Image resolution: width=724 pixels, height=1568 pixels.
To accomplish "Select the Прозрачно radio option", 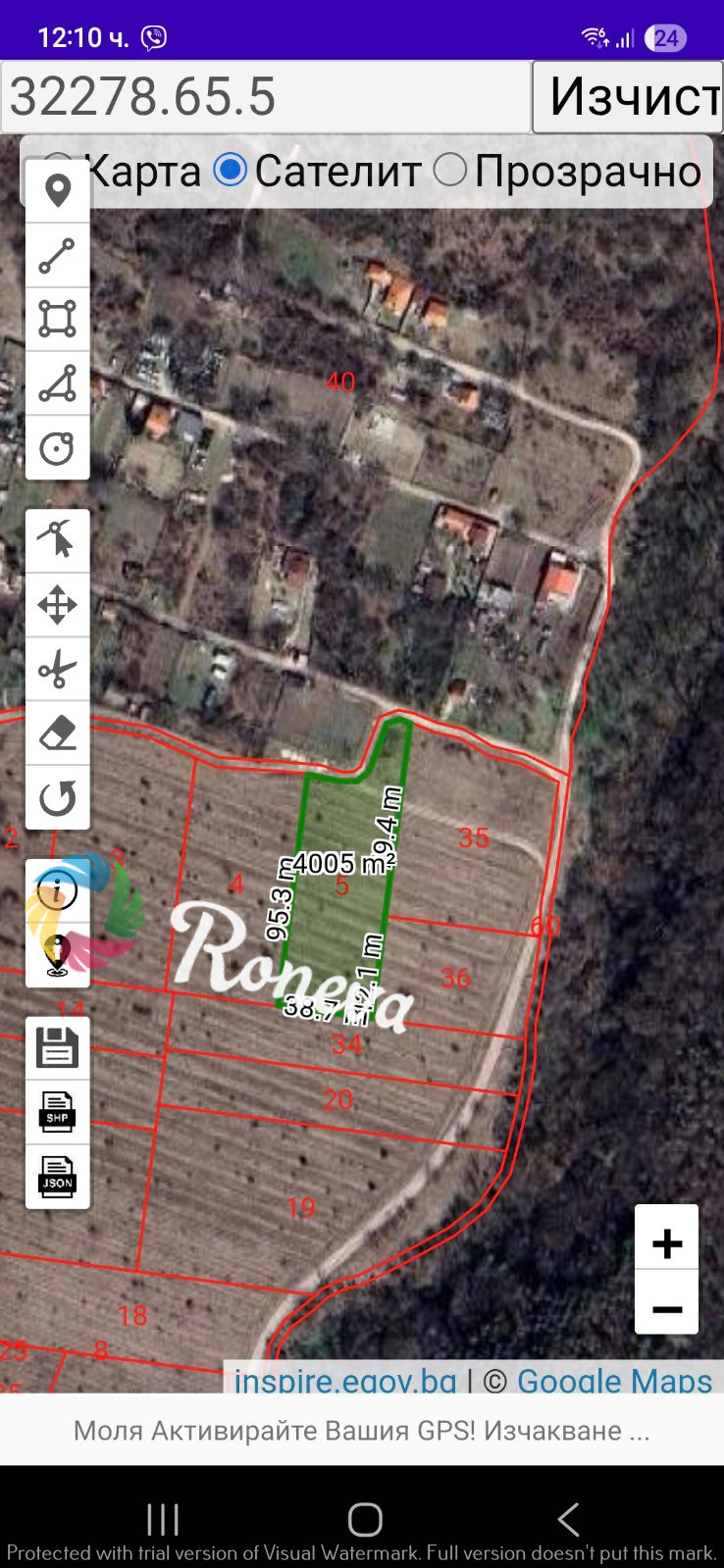I will click(x=450, y=171).
